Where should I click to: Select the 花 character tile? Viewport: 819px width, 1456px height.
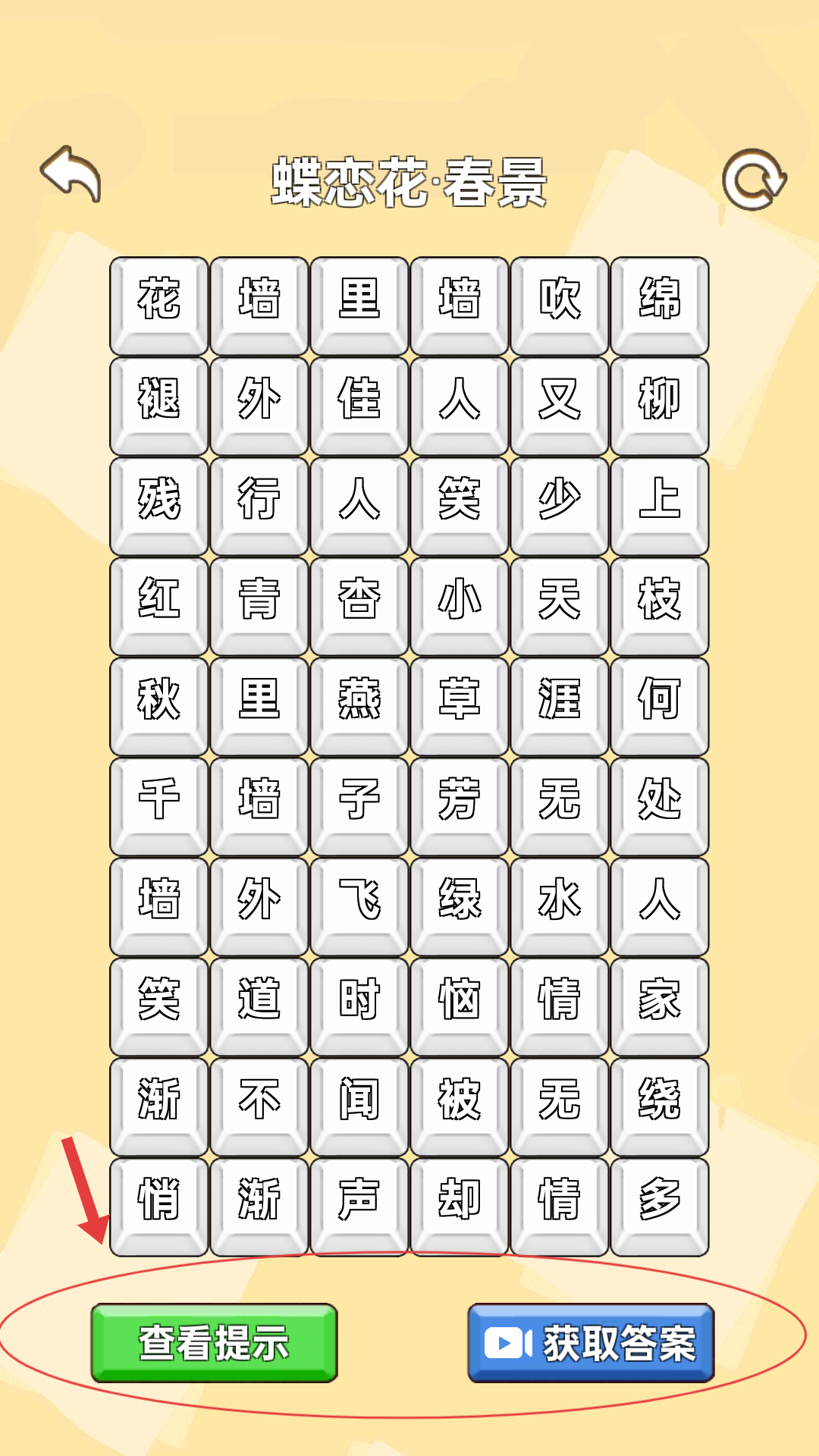tap(159, 306)
